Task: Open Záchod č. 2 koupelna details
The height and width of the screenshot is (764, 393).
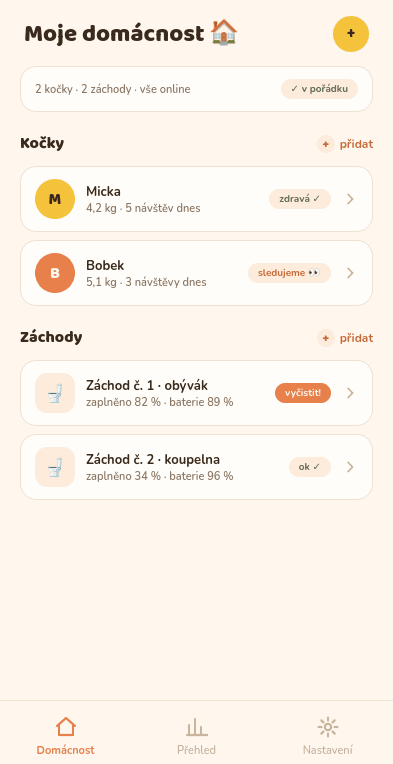Action: (196, 467)
